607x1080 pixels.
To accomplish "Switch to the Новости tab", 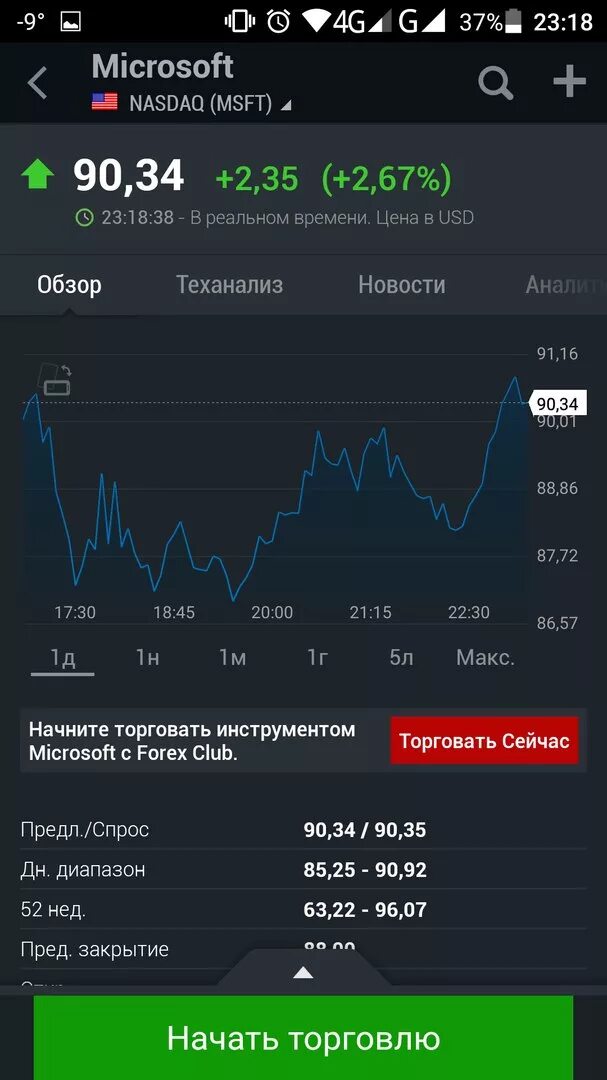I will (x=402, y=284).
